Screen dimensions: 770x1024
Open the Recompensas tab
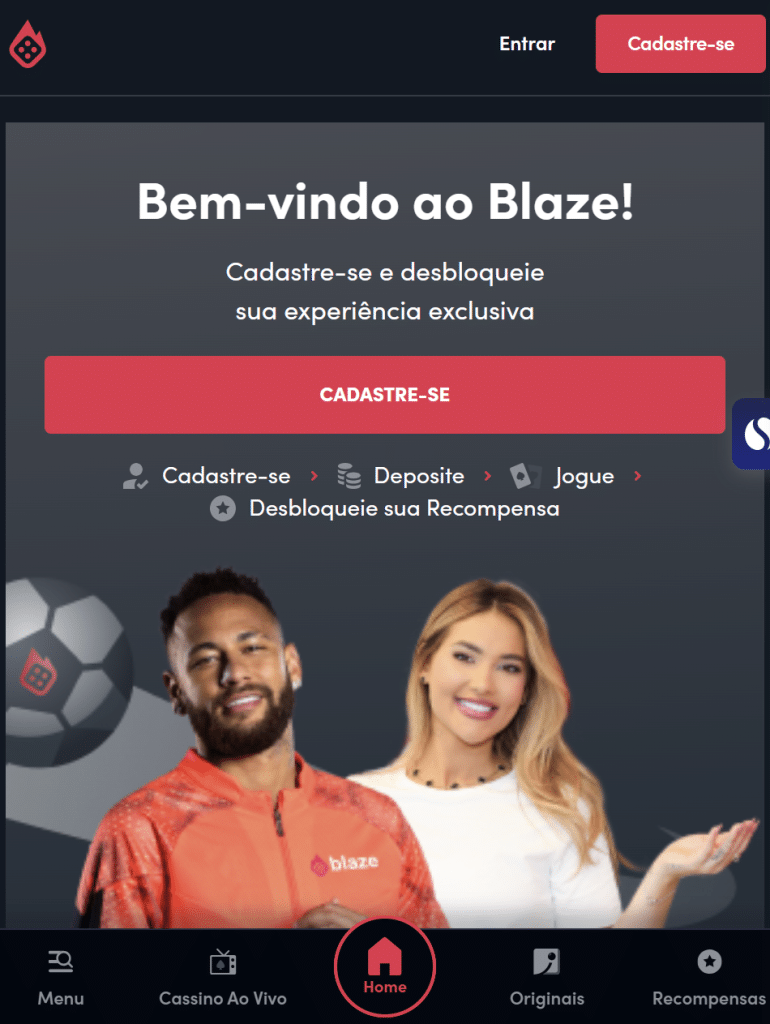709,977
